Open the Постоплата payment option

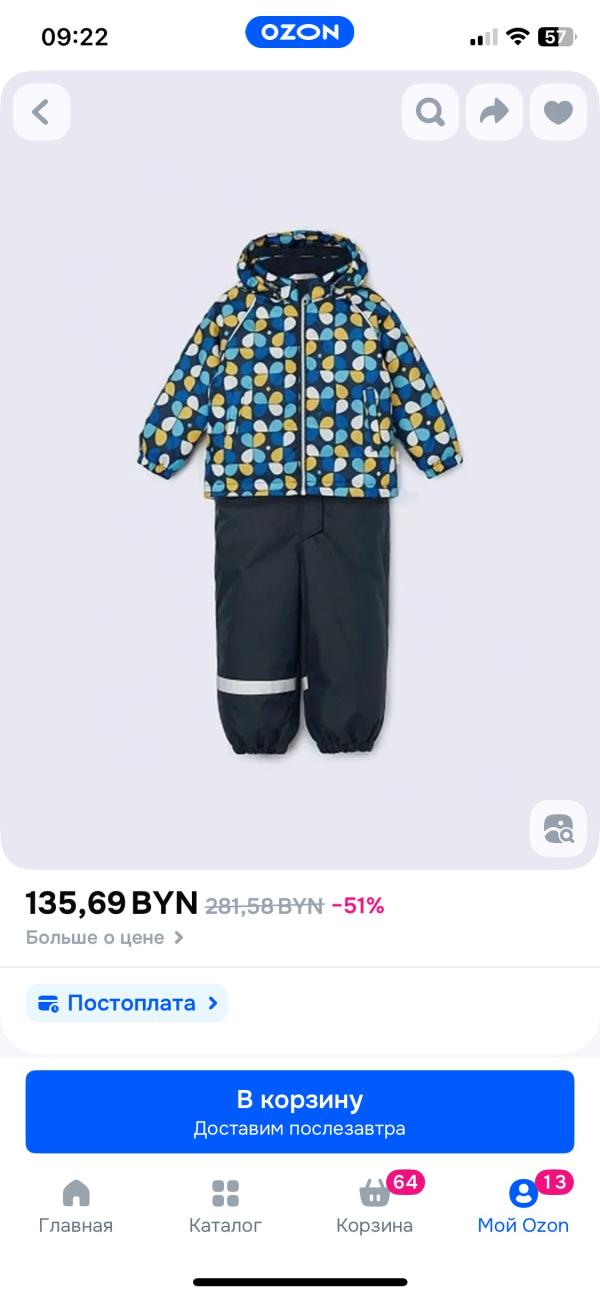pos(128,1003)
